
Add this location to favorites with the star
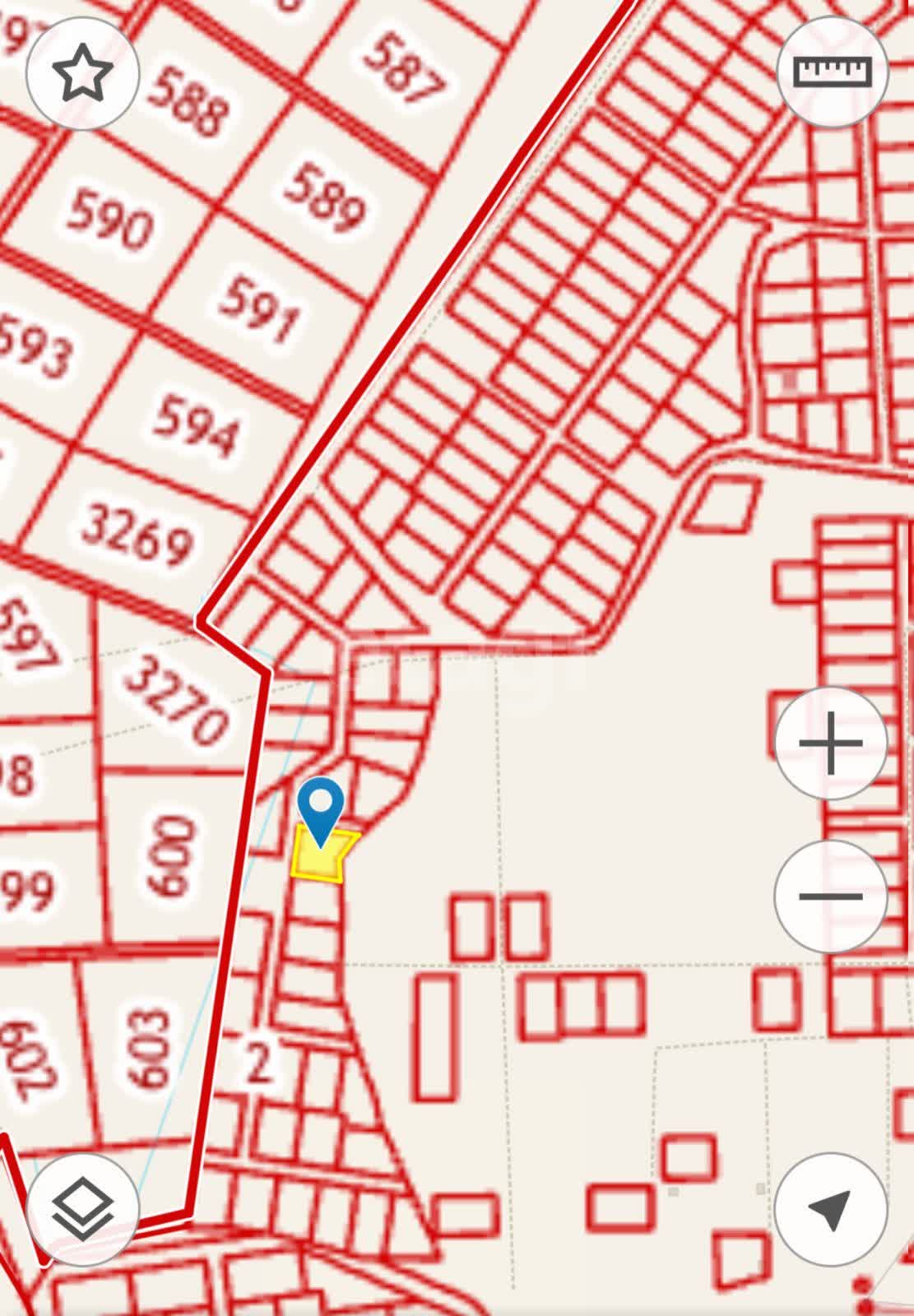point(82,72)
